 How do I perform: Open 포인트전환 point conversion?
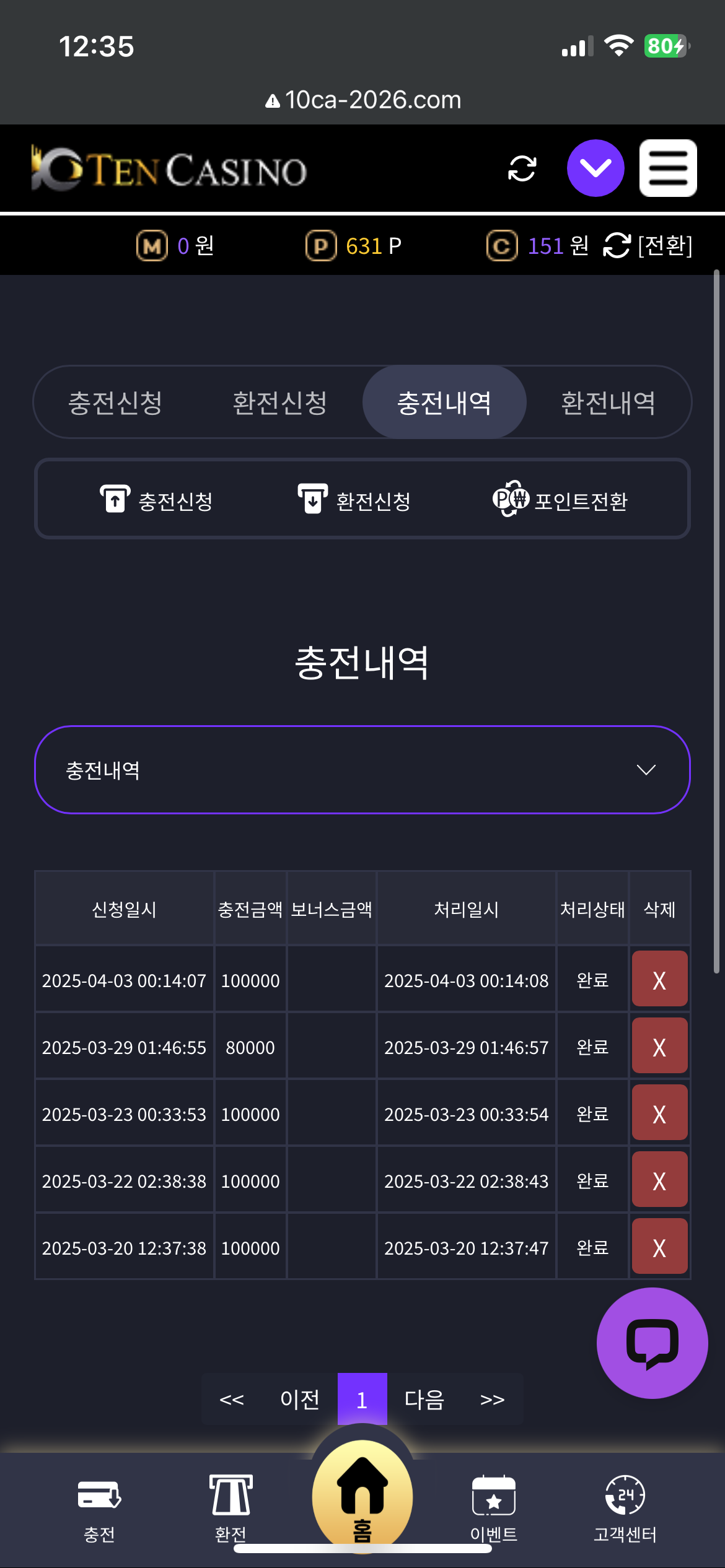pyautogui.click(x=560, y=500)
